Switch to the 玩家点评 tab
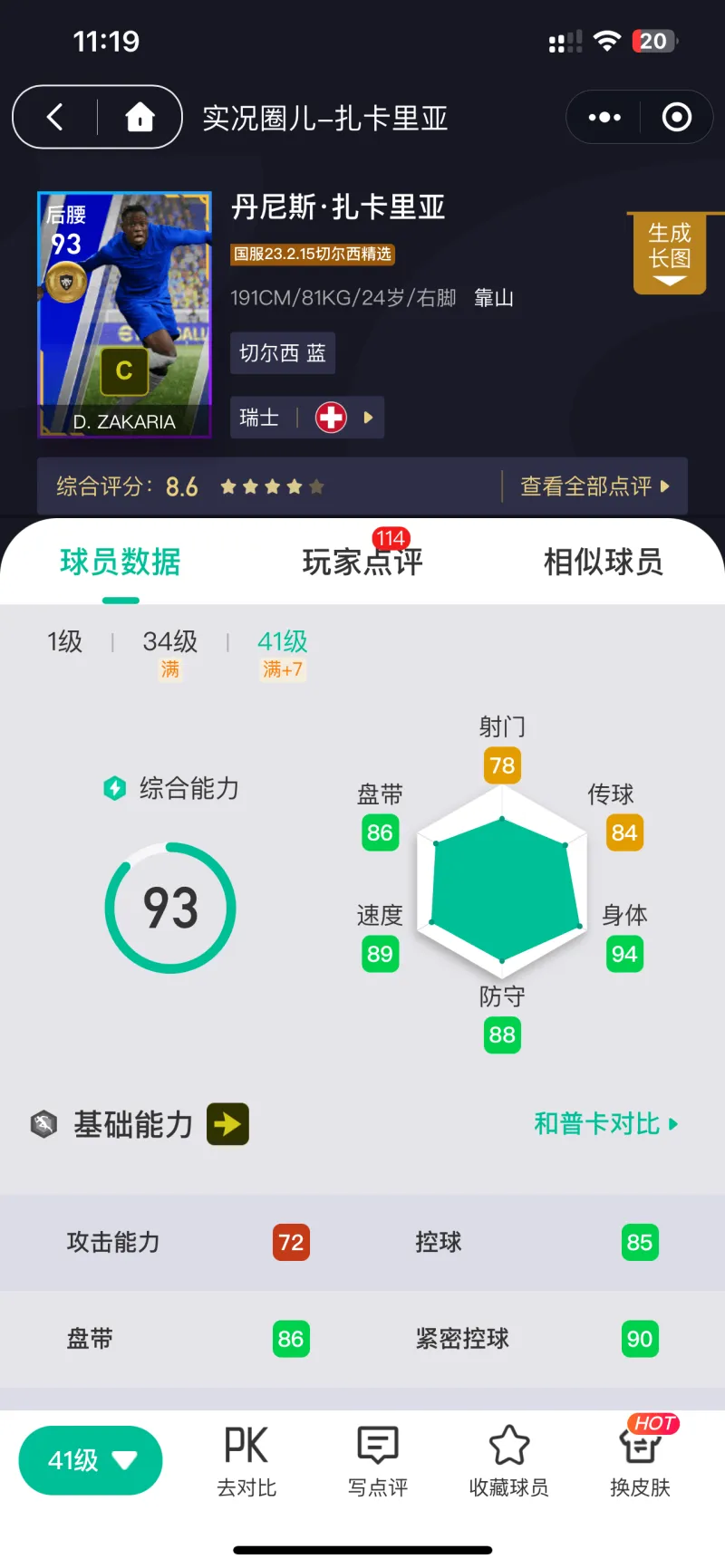The image size is (725, 1568). click(362, 562)
